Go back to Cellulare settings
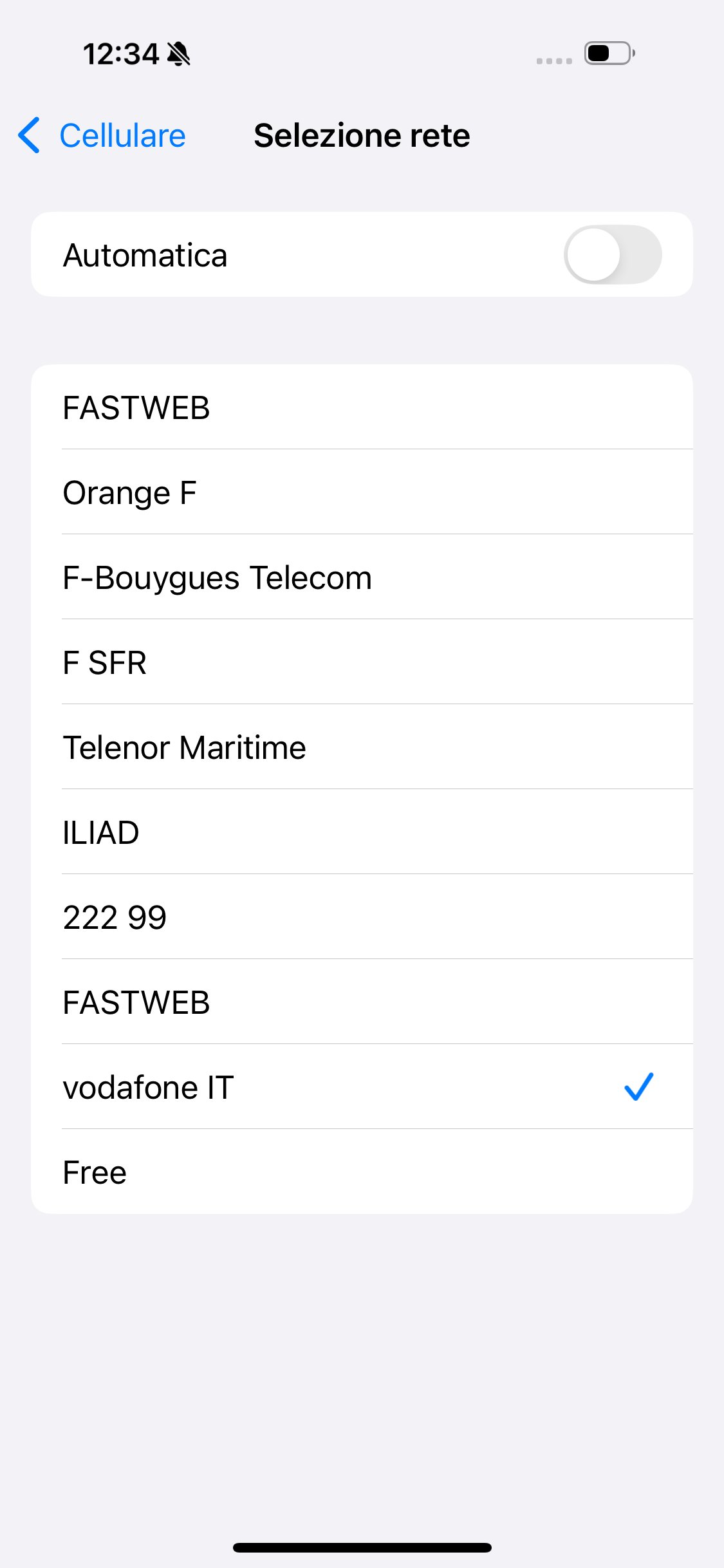Image resolution: width=724 pixels, height=1568 pixels. (x=103, y=135)
